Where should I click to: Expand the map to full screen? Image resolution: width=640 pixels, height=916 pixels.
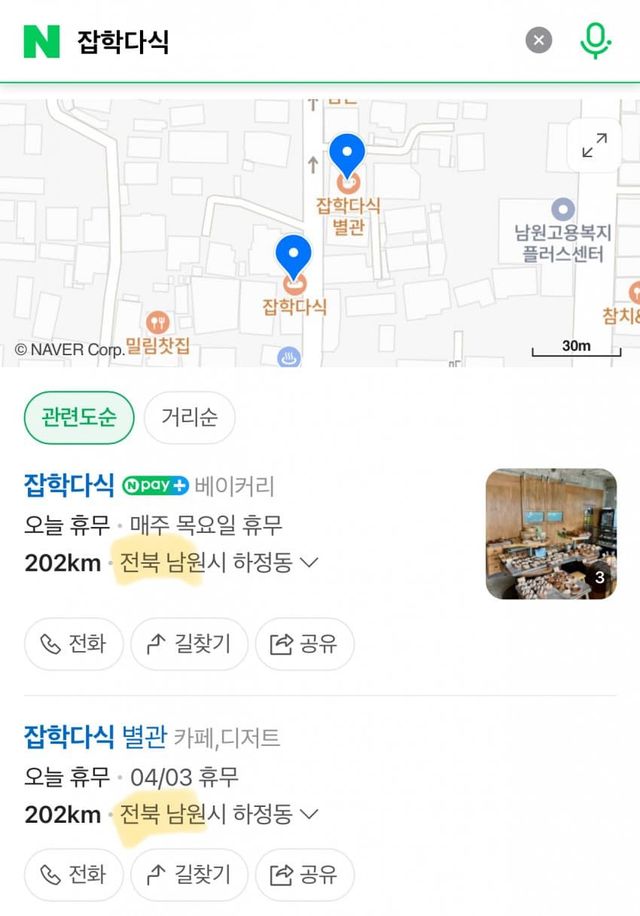(x=594, y=146)
